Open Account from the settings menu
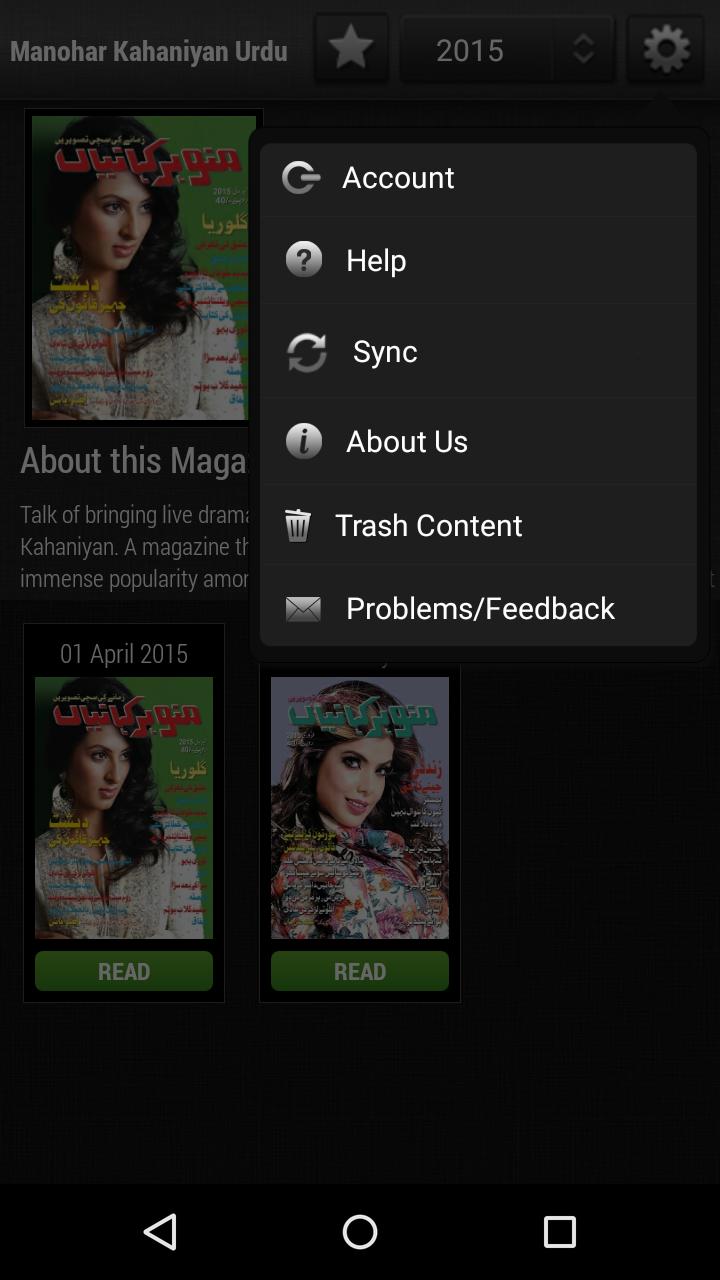The height and width of the screenshot is (1280, 720). coord(398,178)
